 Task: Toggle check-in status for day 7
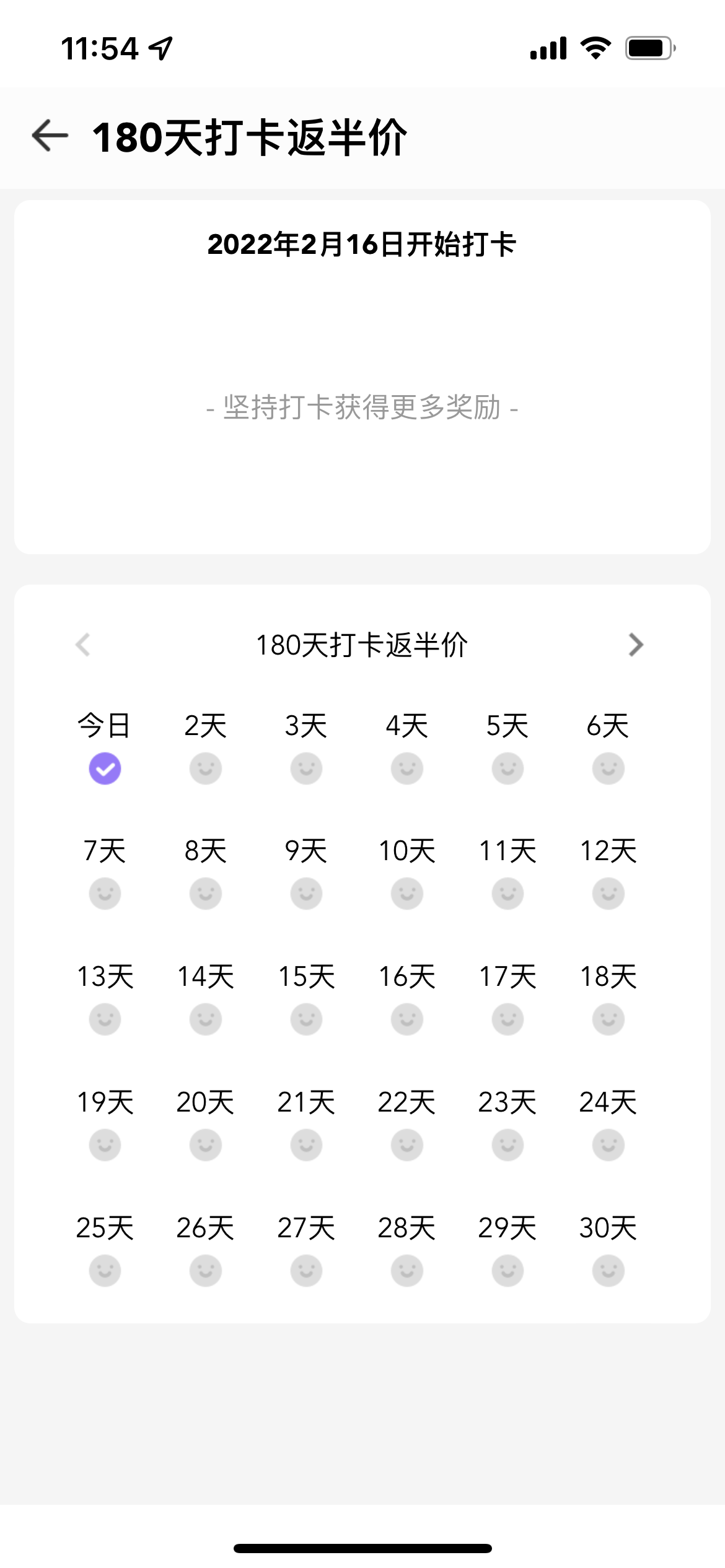[105, 893]
